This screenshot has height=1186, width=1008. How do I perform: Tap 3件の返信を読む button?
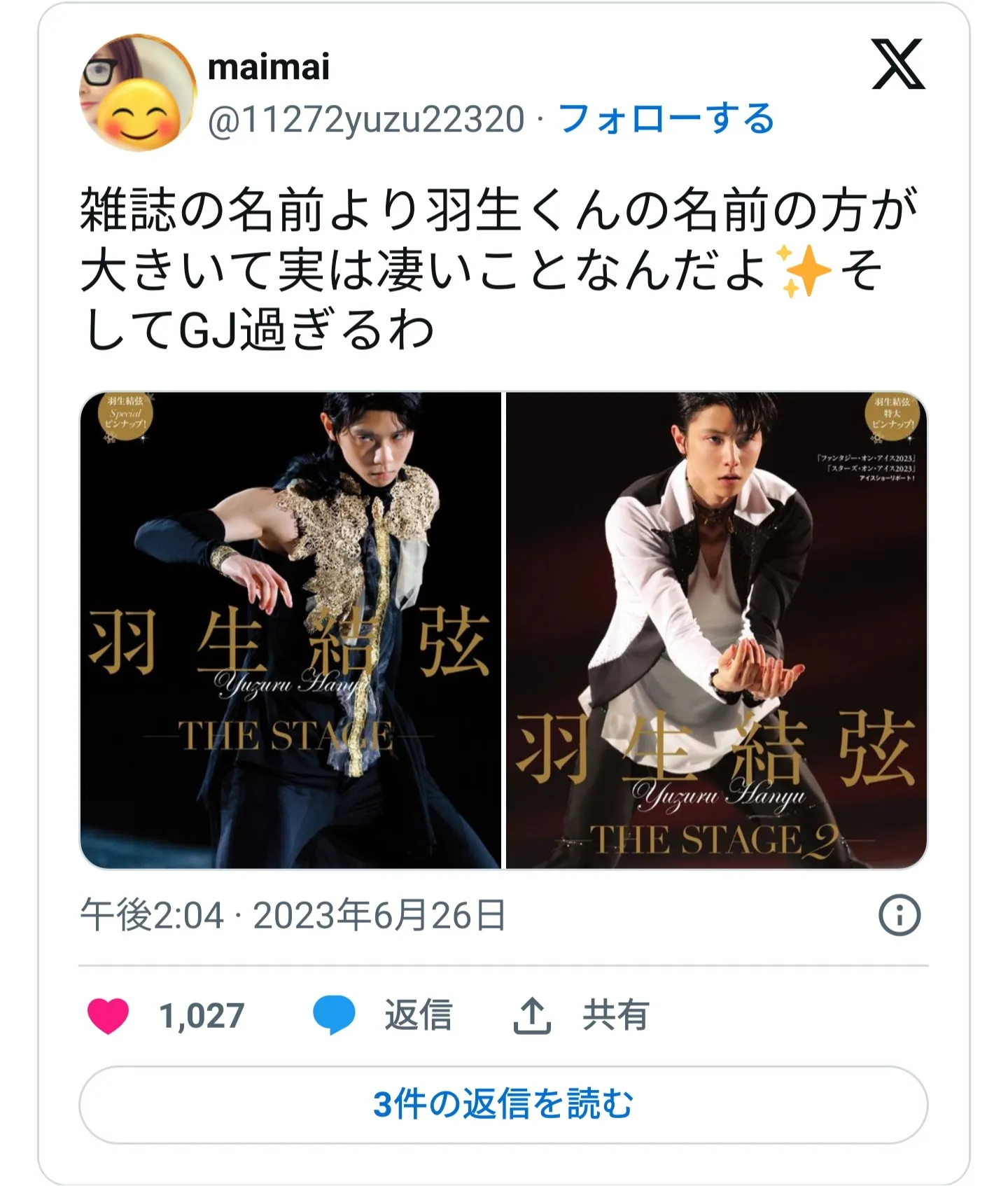(x=503, y=1105)
